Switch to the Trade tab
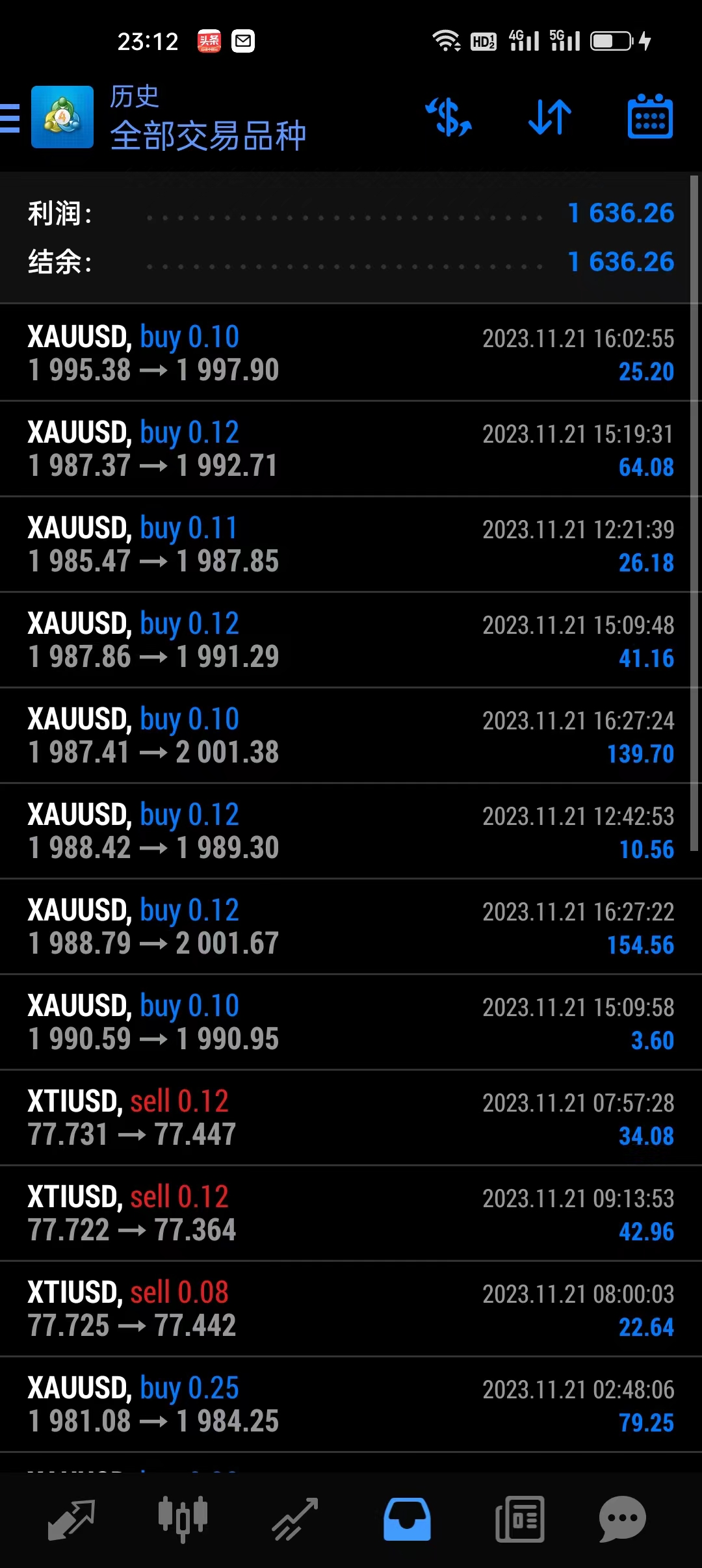This screenshot has height=1568, width=702. [295, 1520]
